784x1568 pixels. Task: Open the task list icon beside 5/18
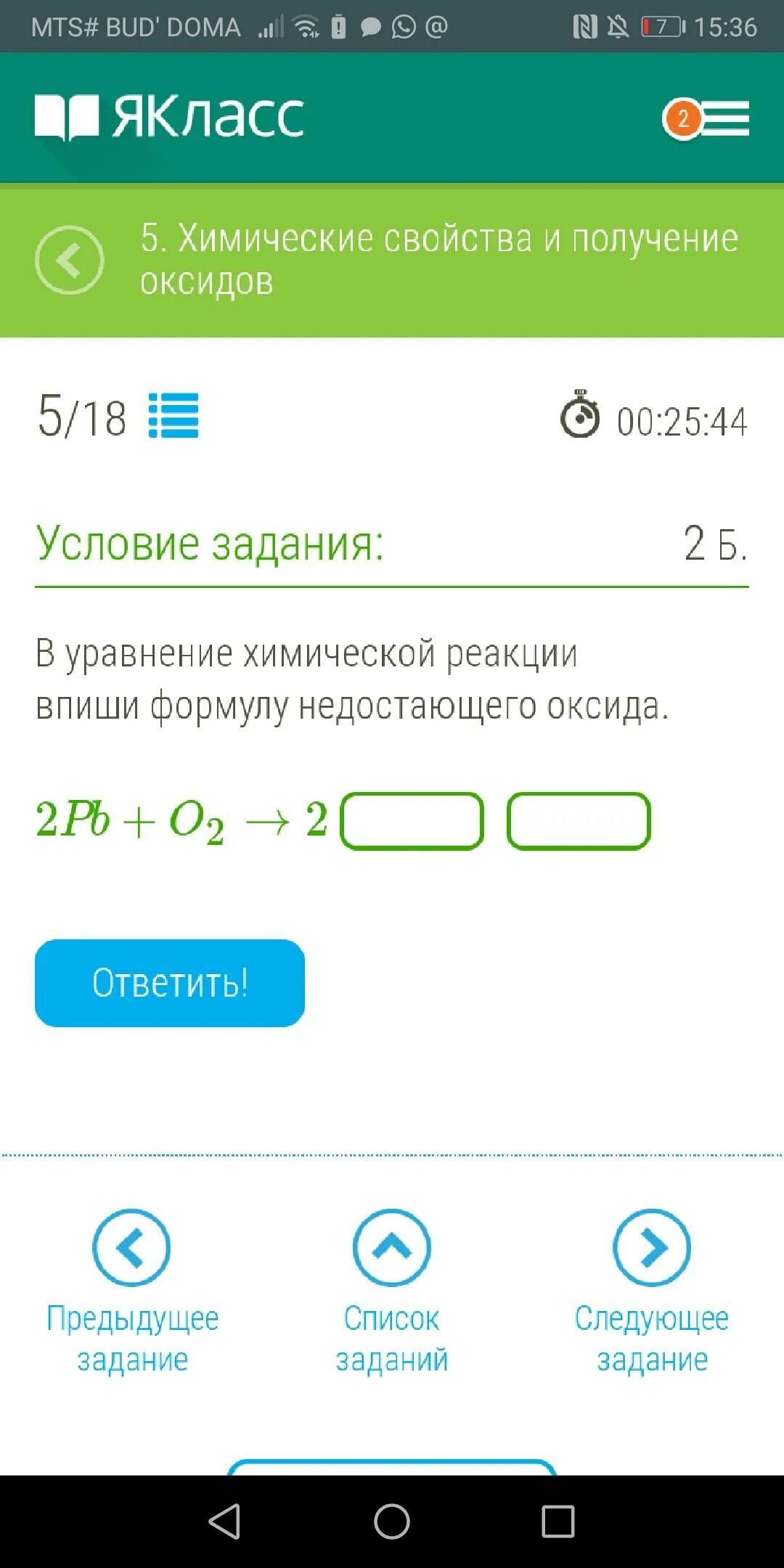tap(173, 416)
